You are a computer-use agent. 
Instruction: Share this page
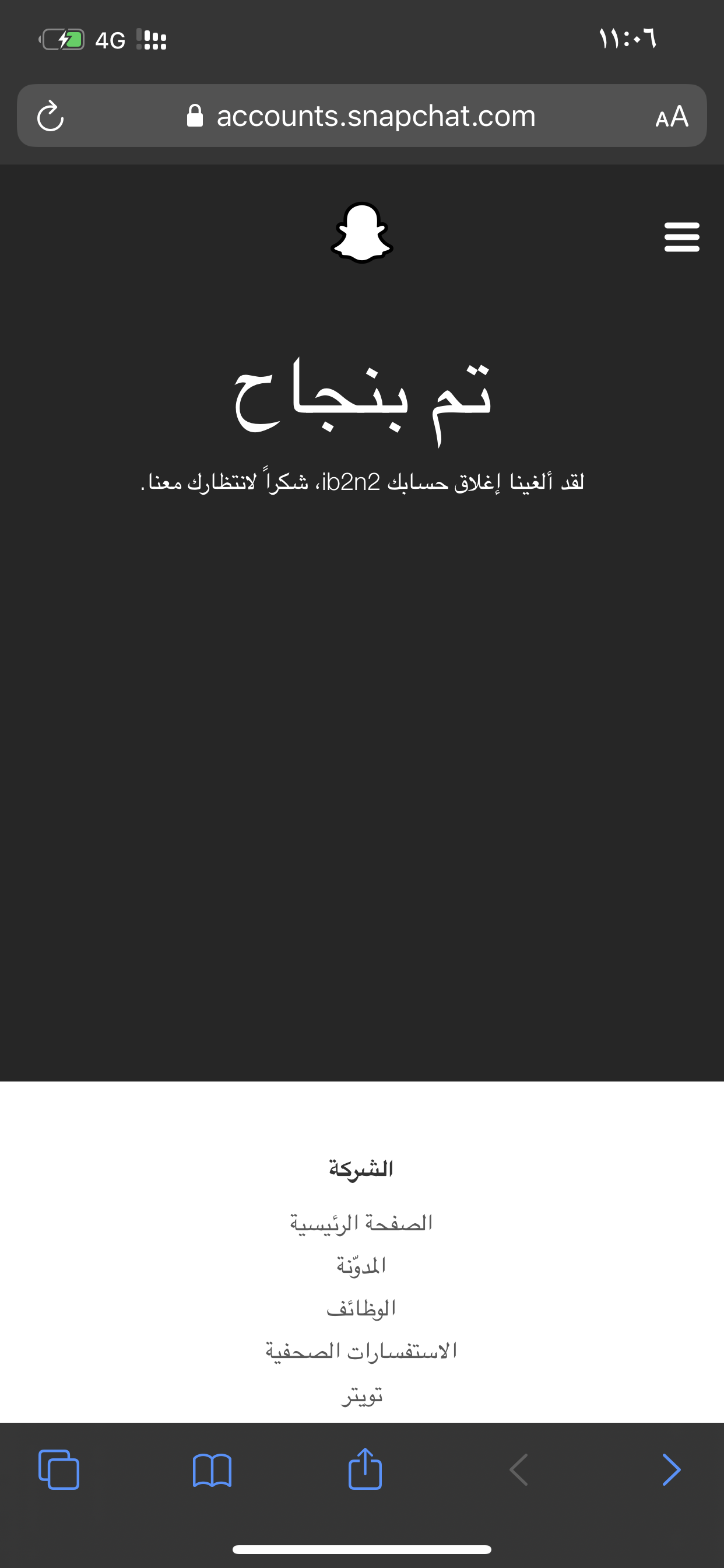point(365,1468)
